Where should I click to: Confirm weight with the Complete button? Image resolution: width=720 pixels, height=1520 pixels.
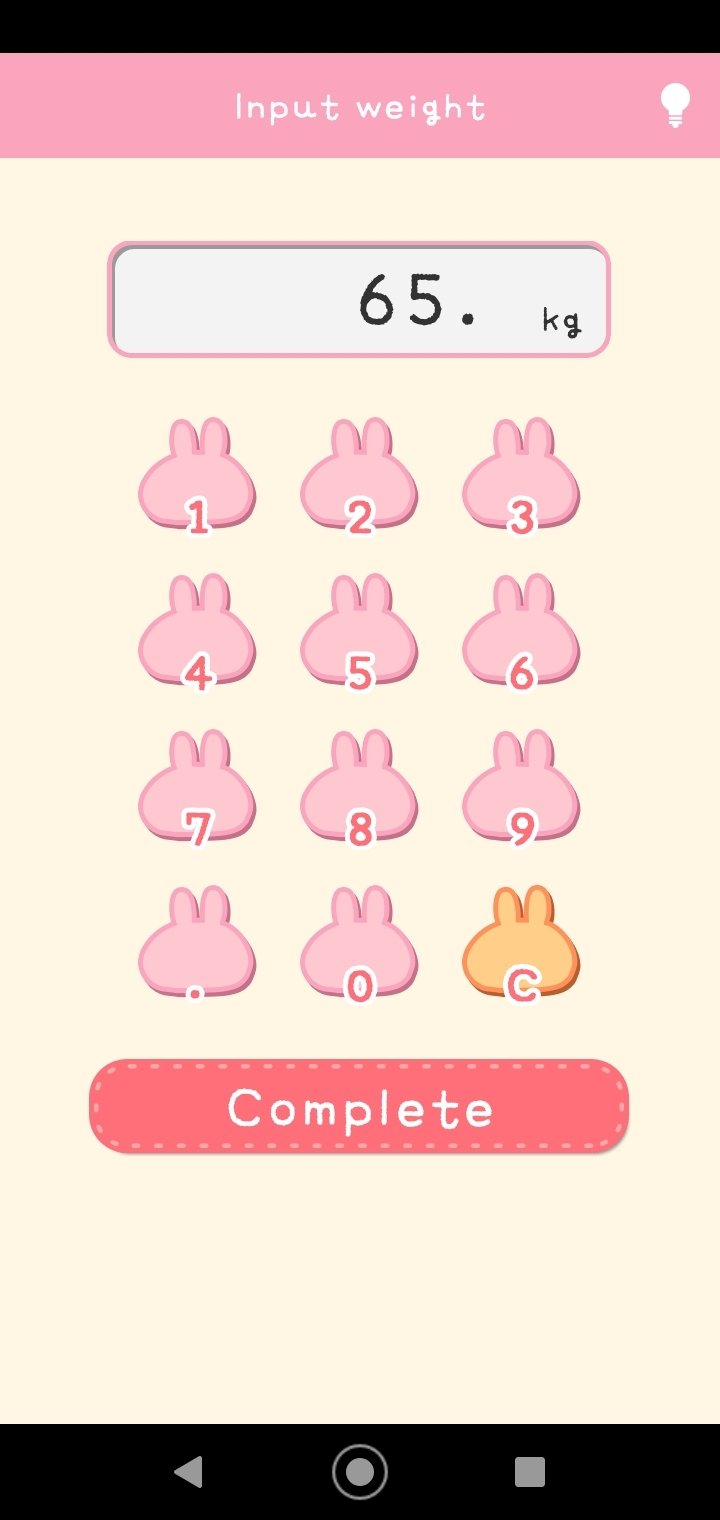359,1107
